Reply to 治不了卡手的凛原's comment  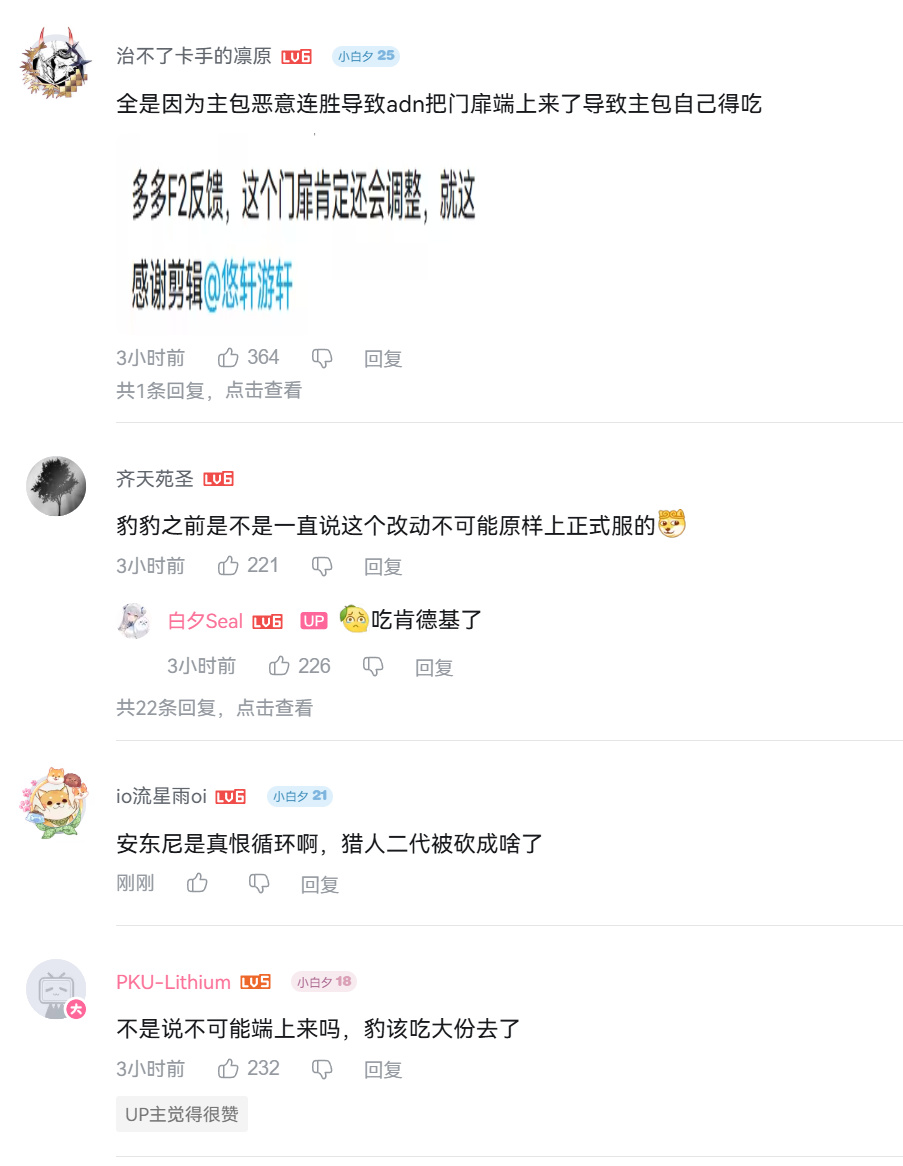tap(383, 358)
